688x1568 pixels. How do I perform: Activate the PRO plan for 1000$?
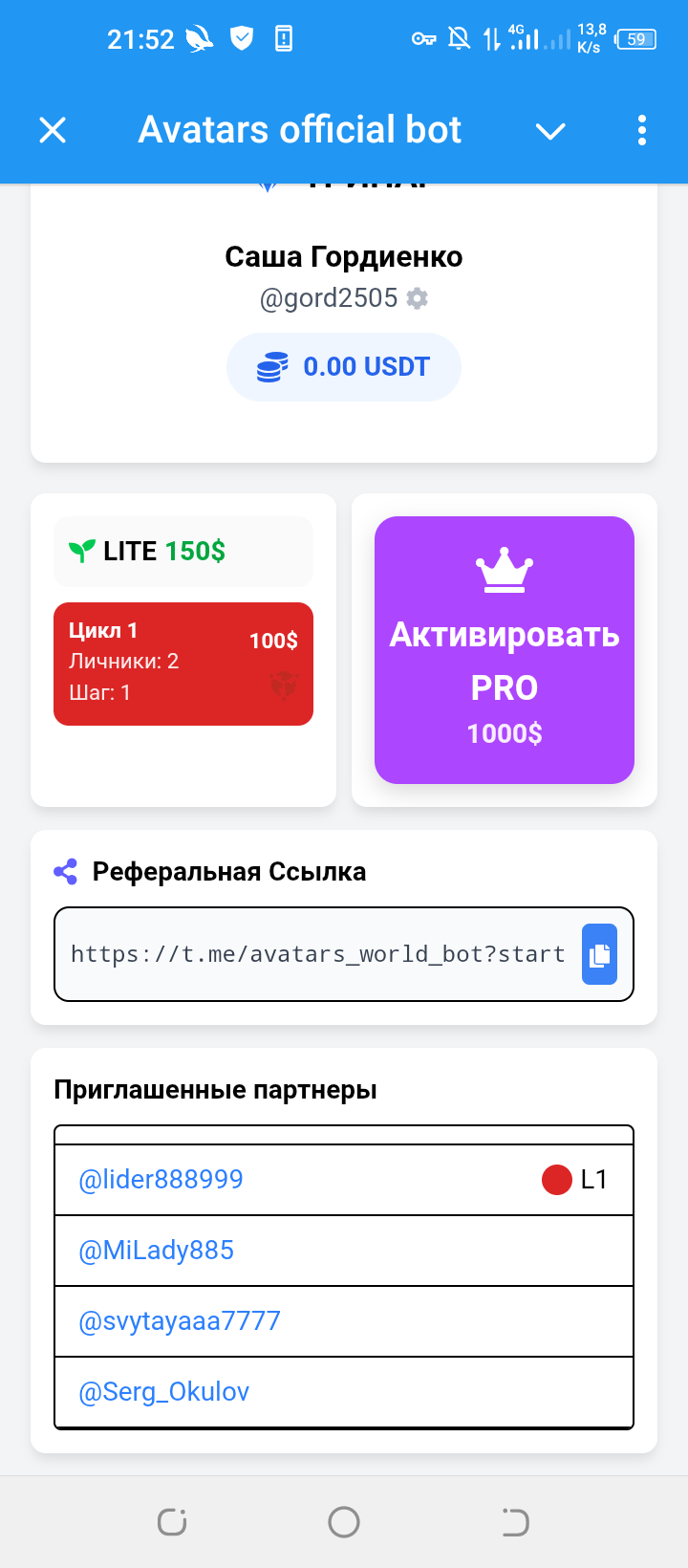coord(505,650)
